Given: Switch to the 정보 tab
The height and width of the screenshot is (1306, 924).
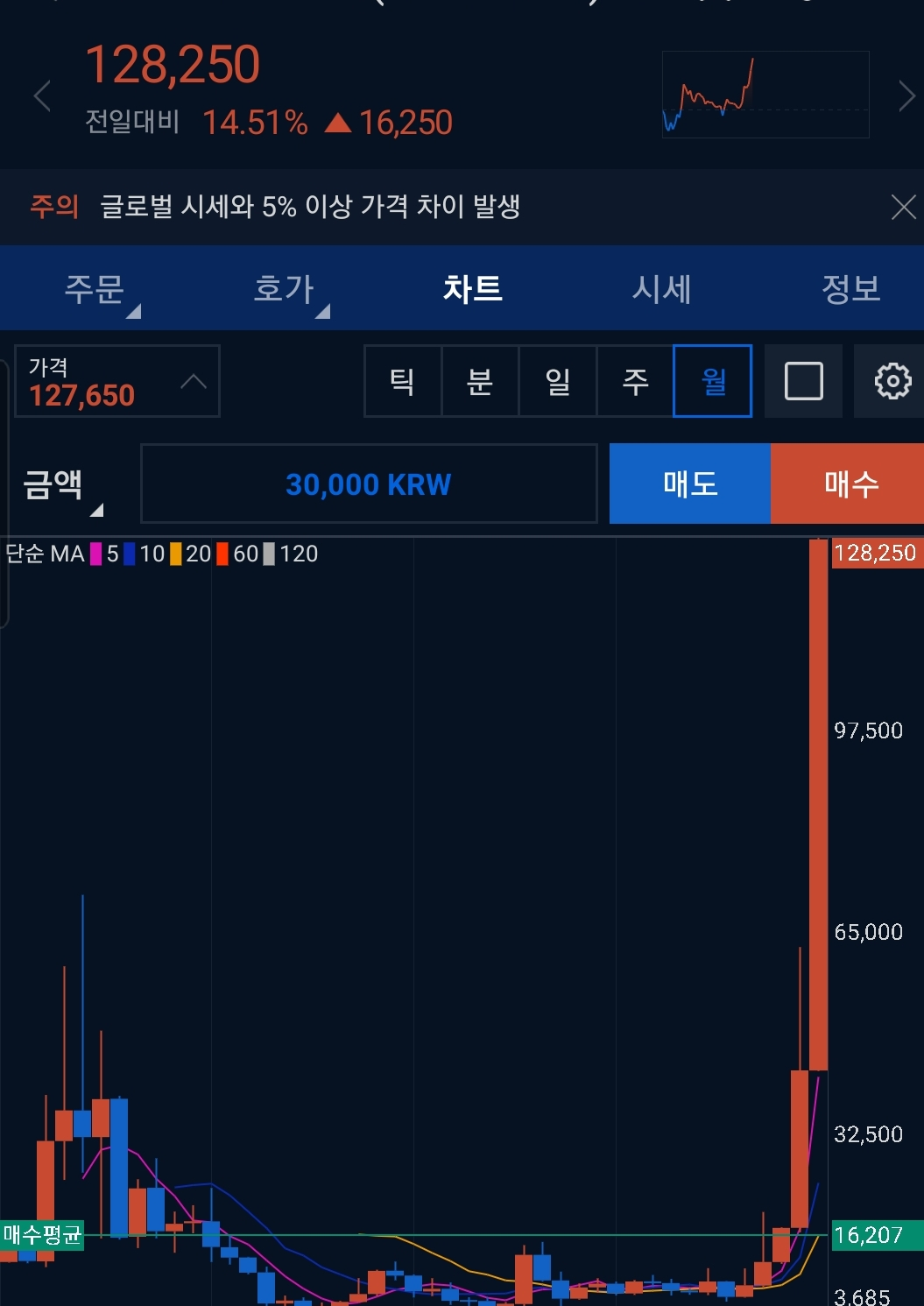Looking at the screenshot, I should [850, 288].
